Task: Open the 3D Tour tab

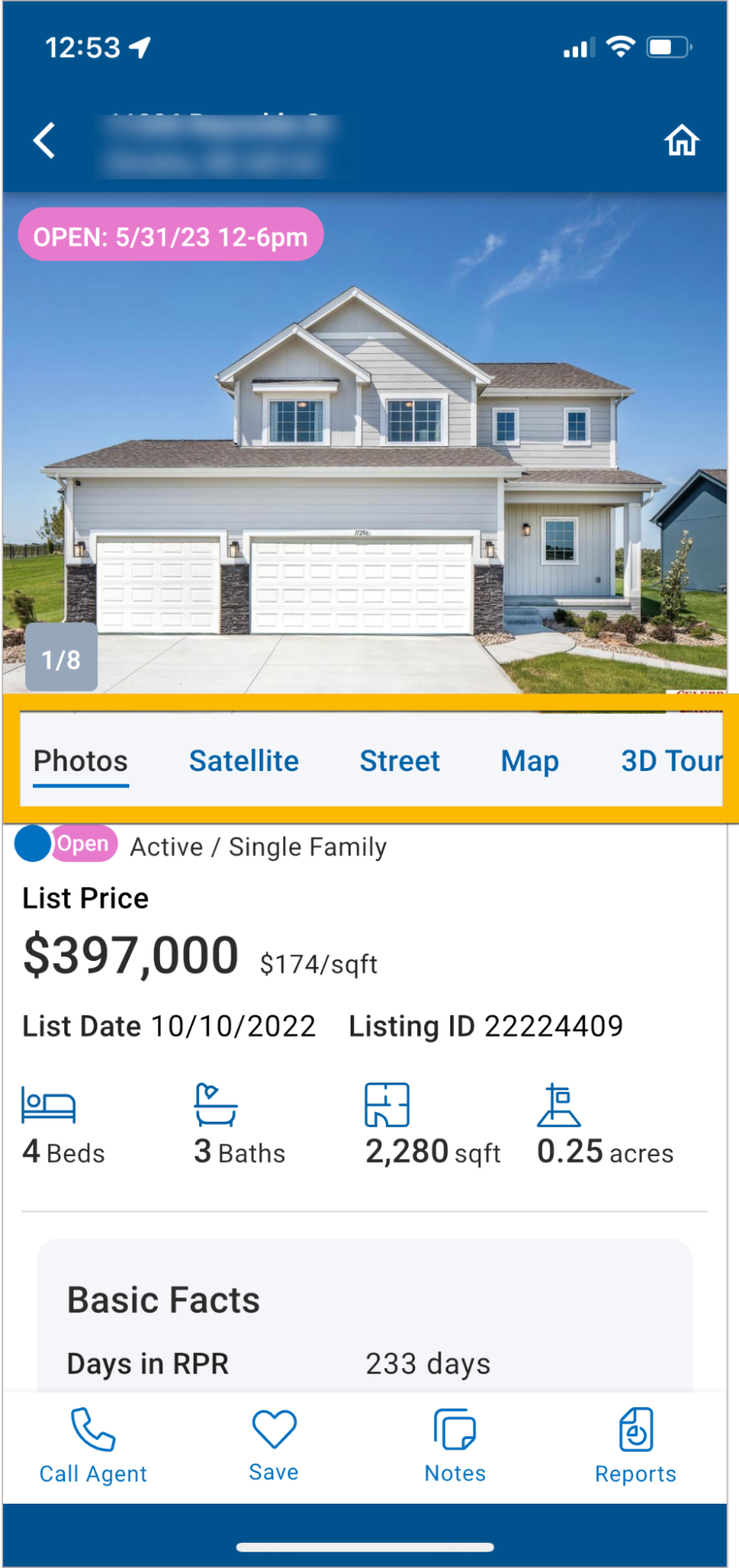Action: pos(671,762)
